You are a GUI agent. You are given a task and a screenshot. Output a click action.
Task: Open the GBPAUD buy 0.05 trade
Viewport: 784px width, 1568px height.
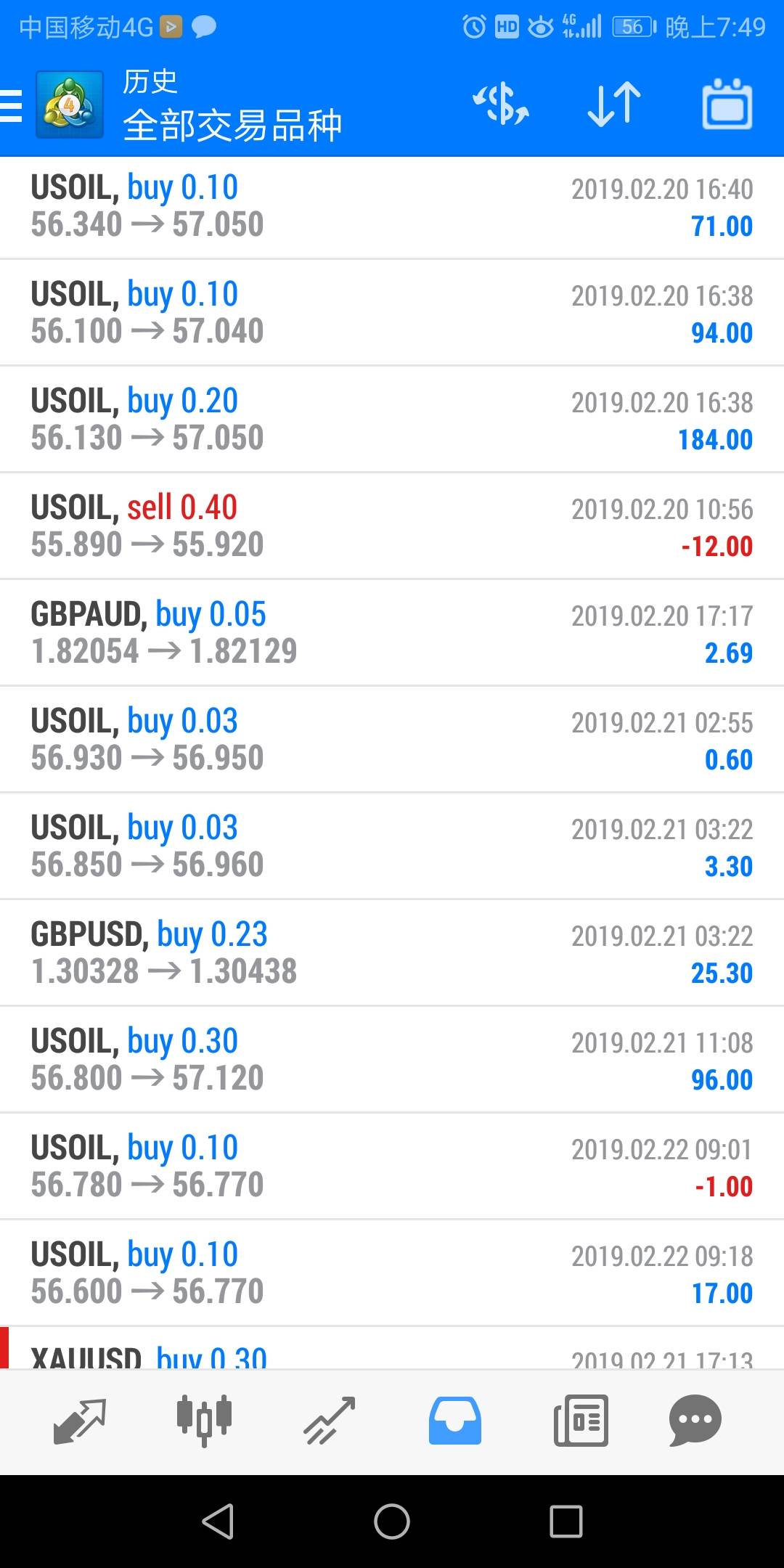tap(392, 633)
